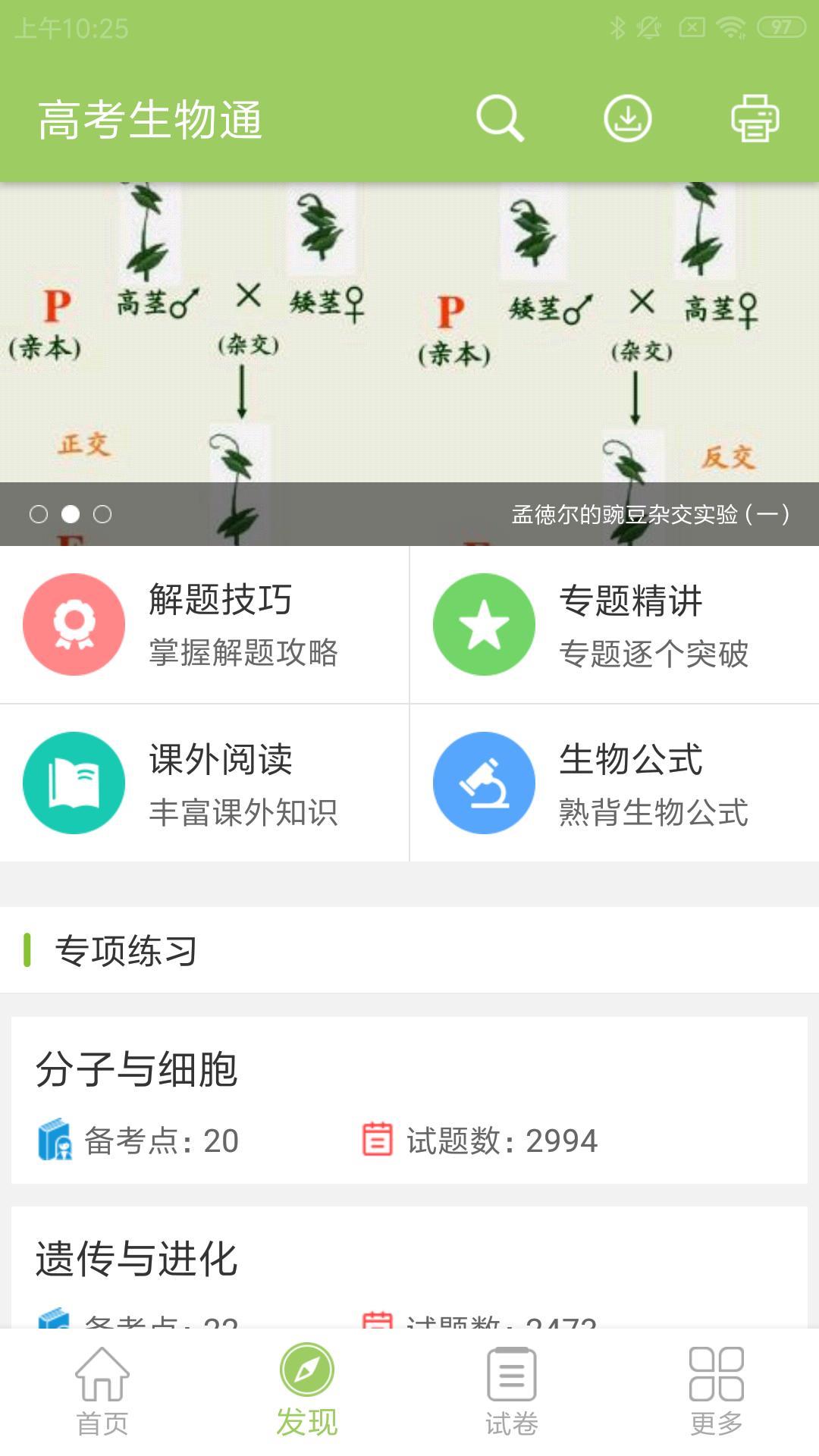The image size is (819, 1456).
Task: Tap the print icon at top right
Action: click(x=756, y=119)
